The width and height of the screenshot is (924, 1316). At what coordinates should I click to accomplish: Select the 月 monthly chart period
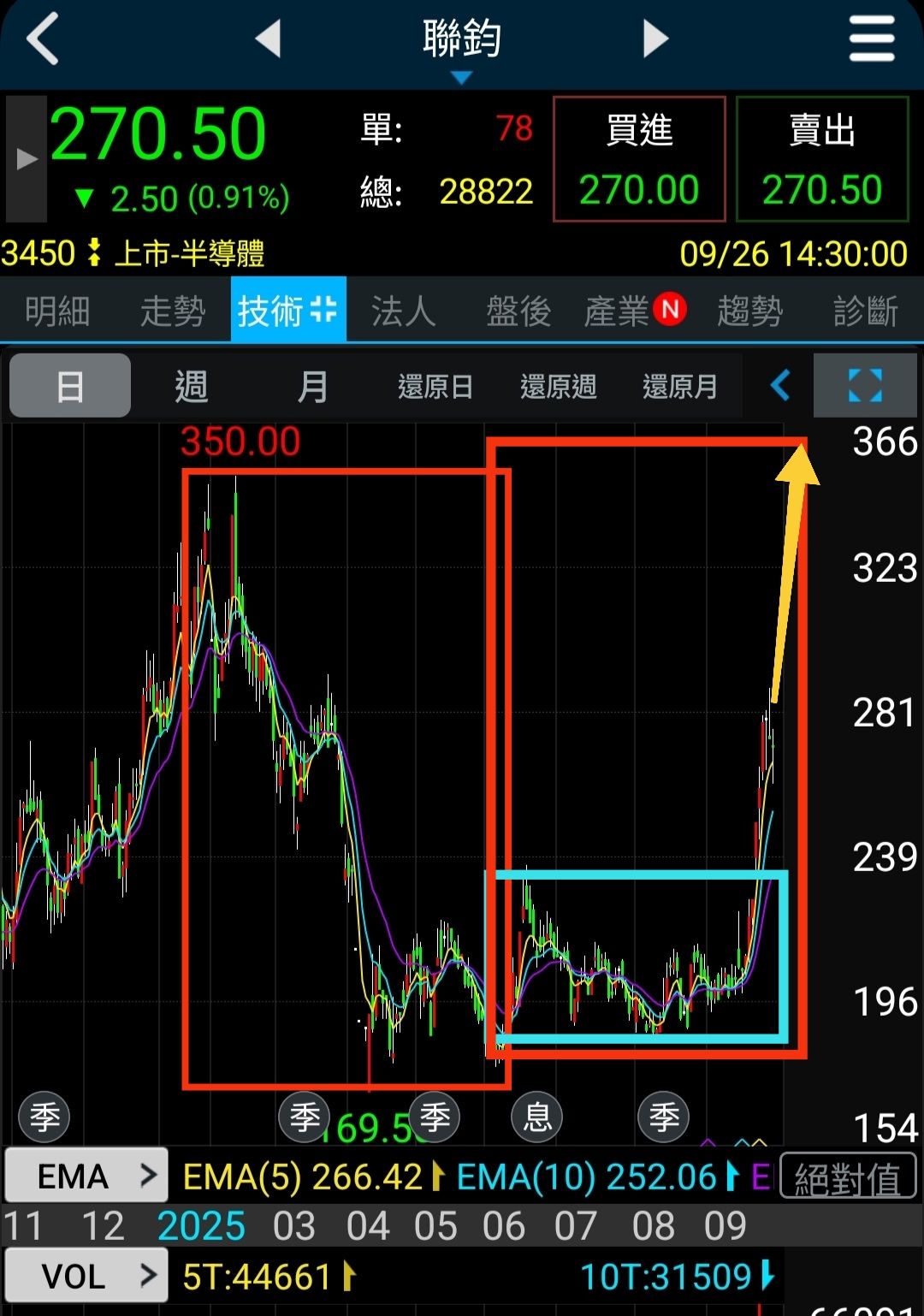click(x=312, y=386)
